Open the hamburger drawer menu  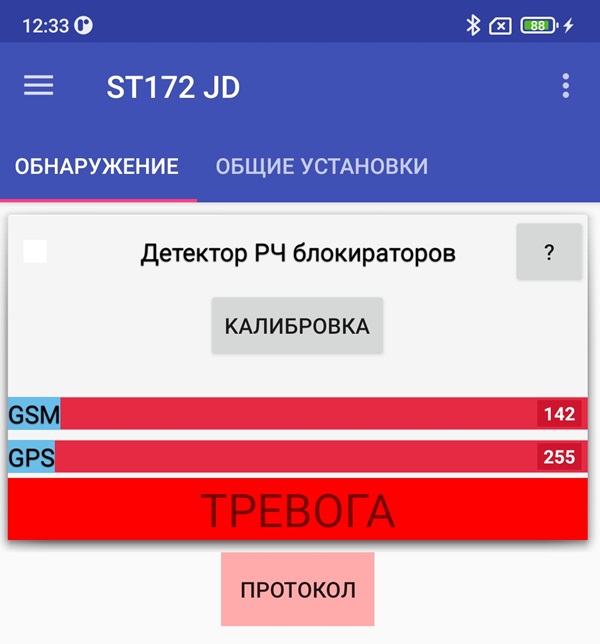pos(39,86)
